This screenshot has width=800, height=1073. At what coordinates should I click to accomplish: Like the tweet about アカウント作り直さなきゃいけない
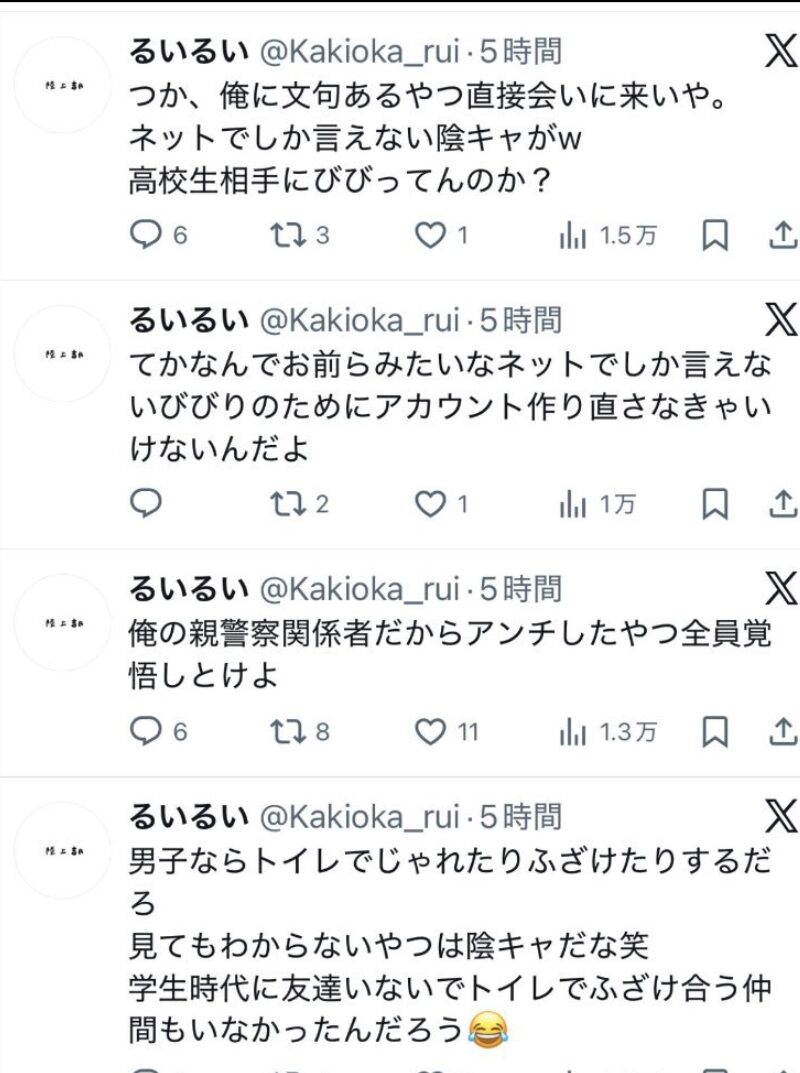click(430, 504)
